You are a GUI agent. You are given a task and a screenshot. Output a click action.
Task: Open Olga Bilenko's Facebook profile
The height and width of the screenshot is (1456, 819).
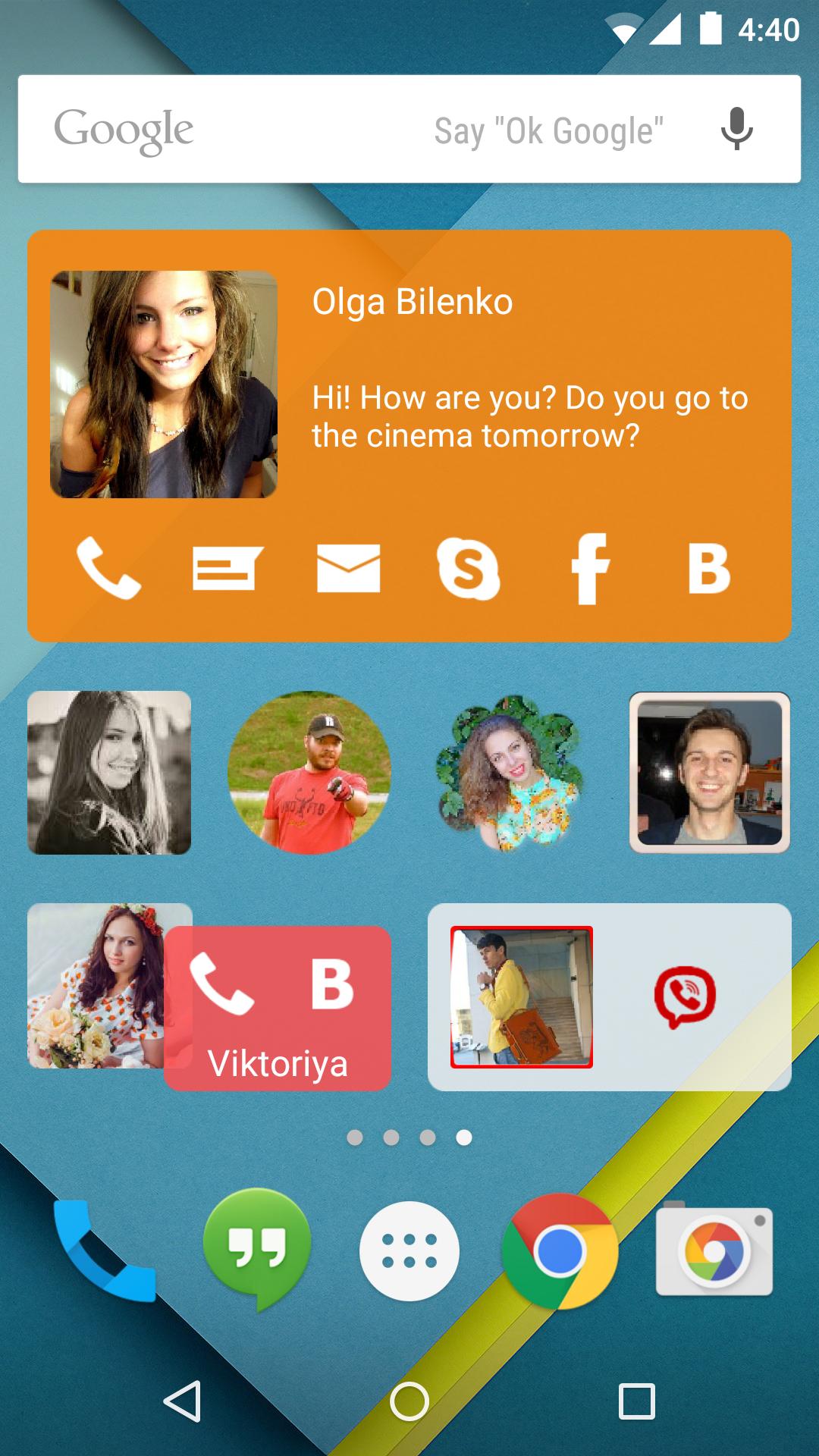click(589, 568)
